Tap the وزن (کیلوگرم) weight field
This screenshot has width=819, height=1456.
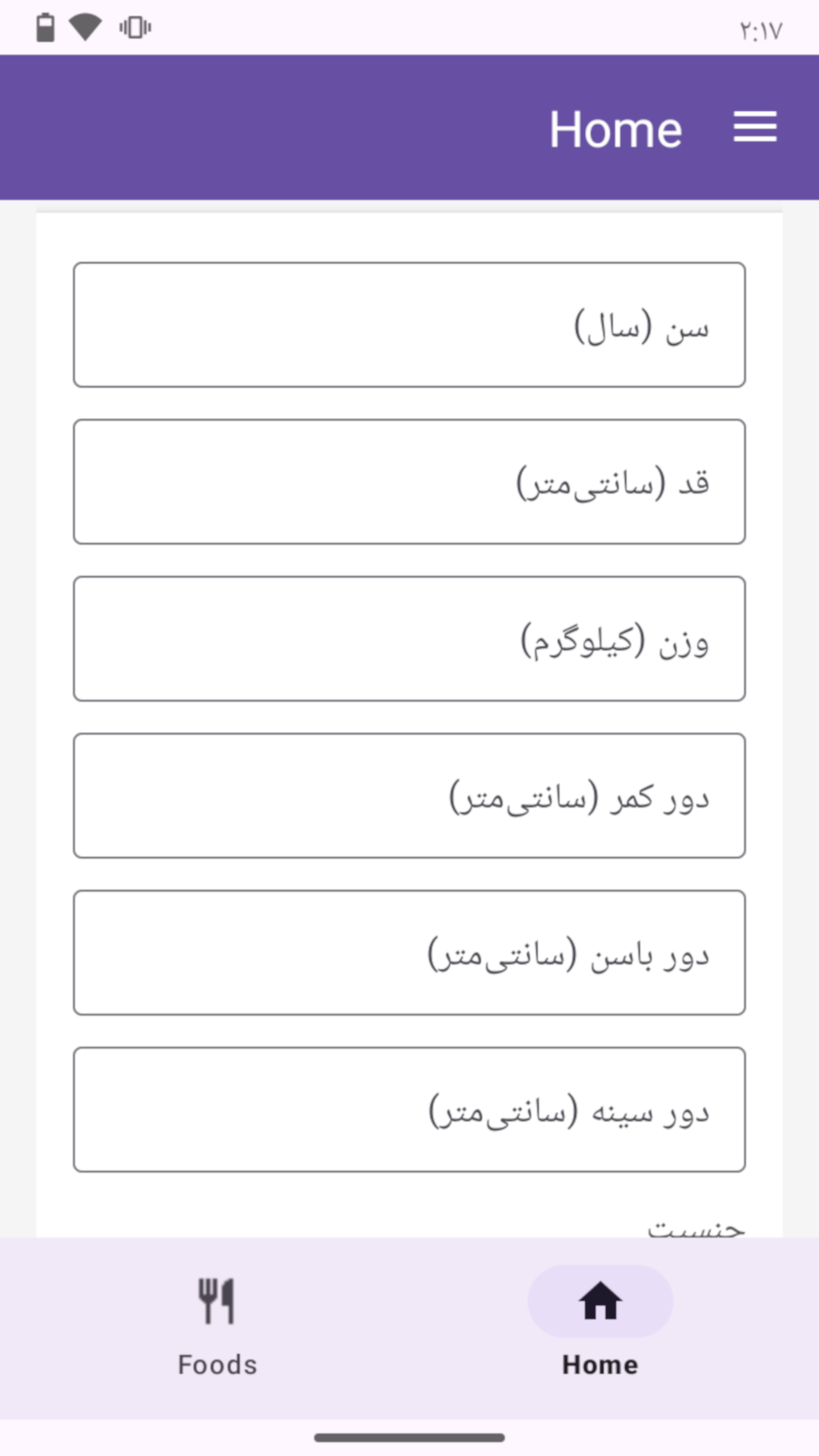tap(409, 638)
